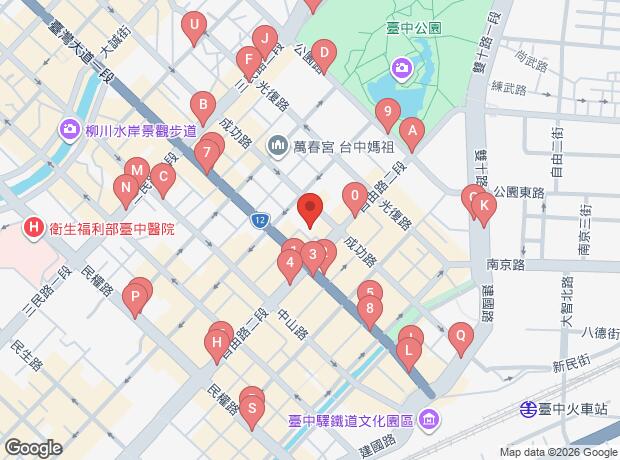
Task: Tap the map marker labeled U
Action: point(194,28)
